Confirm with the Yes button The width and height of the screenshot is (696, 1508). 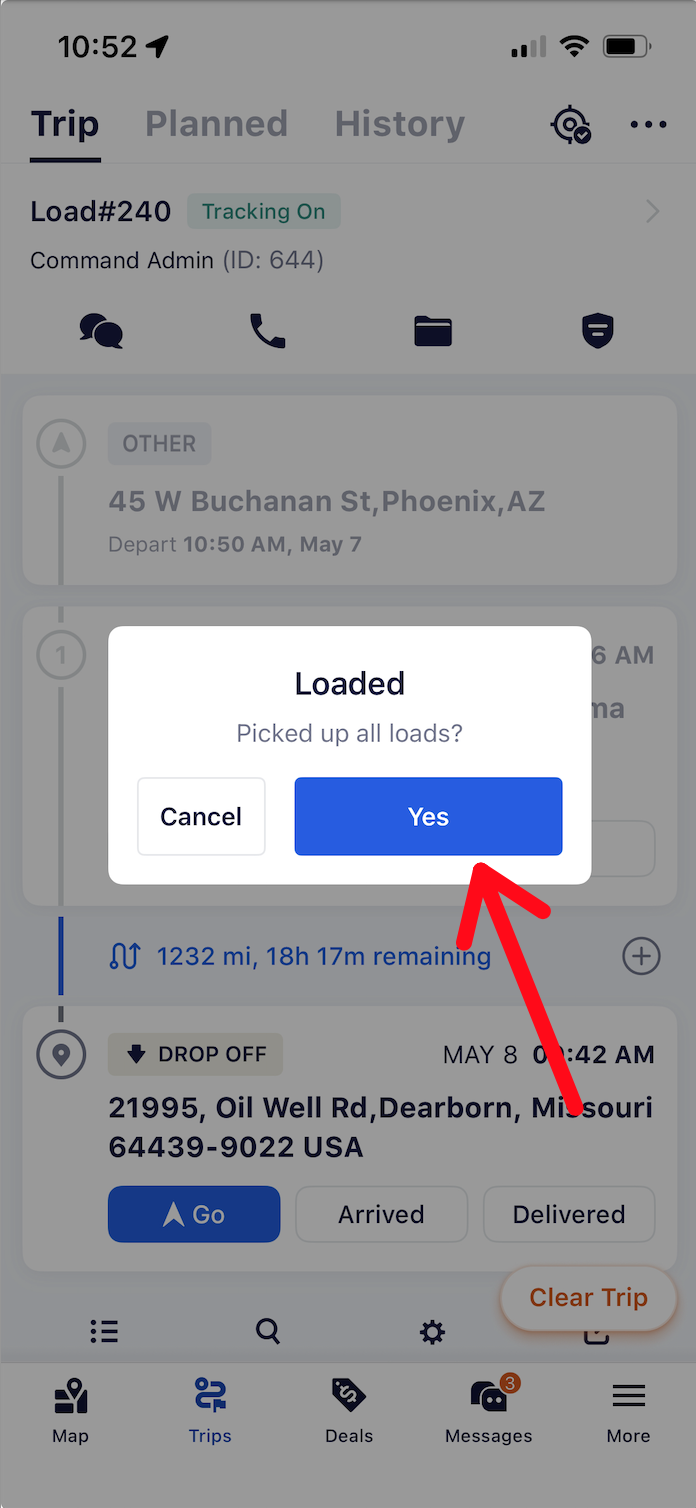pos(428,816)
